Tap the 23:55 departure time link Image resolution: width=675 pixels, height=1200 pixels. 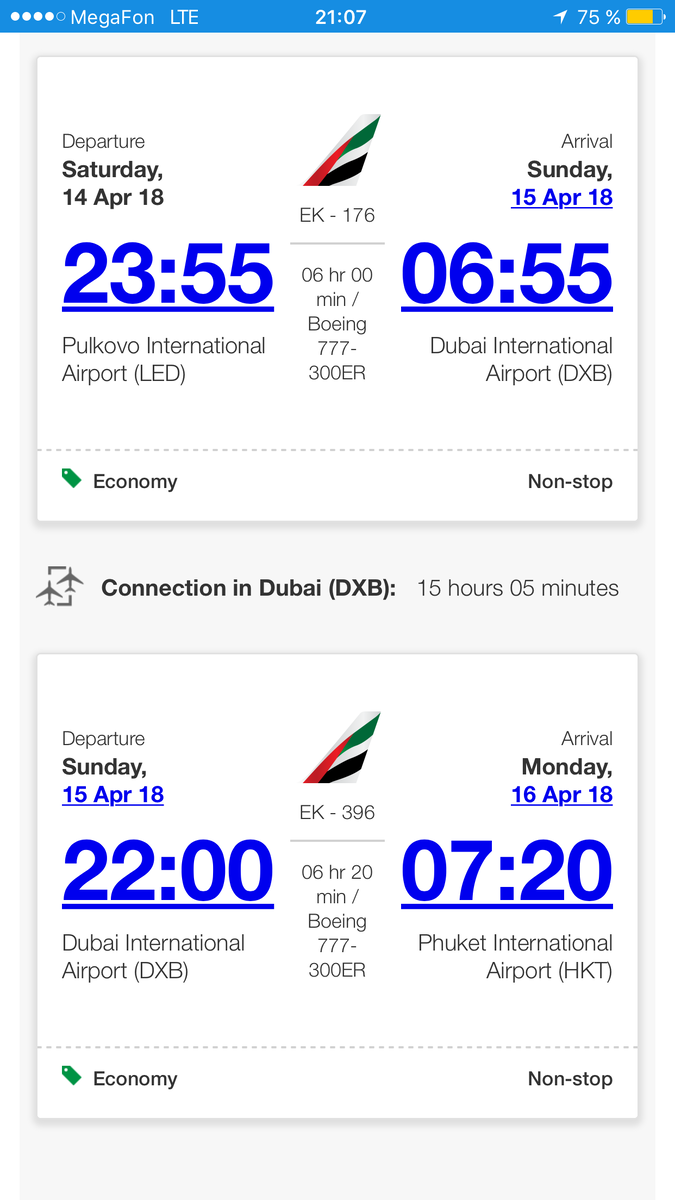point(168,274)
